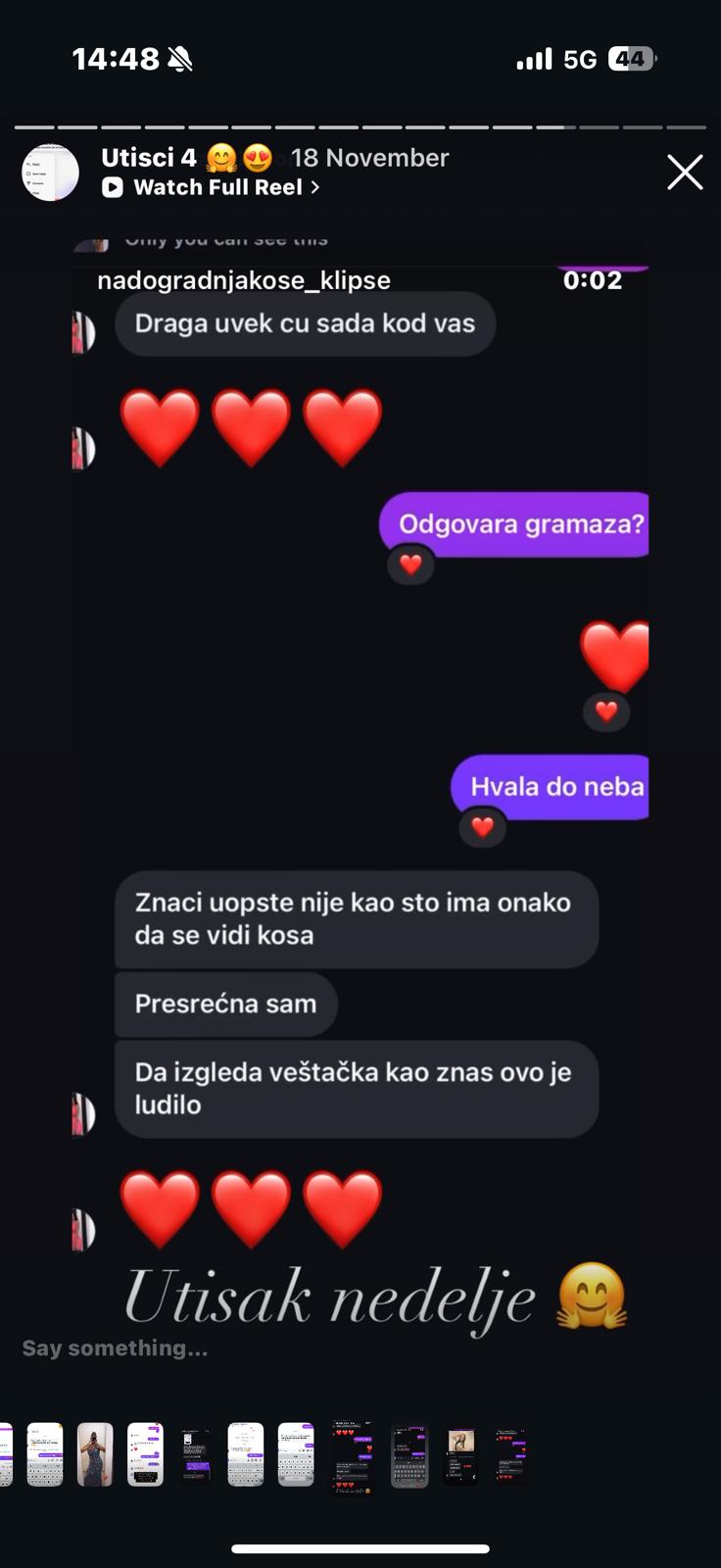Close the Utisci 4 story viewer

pyautogui.click(x=685, y=172)
